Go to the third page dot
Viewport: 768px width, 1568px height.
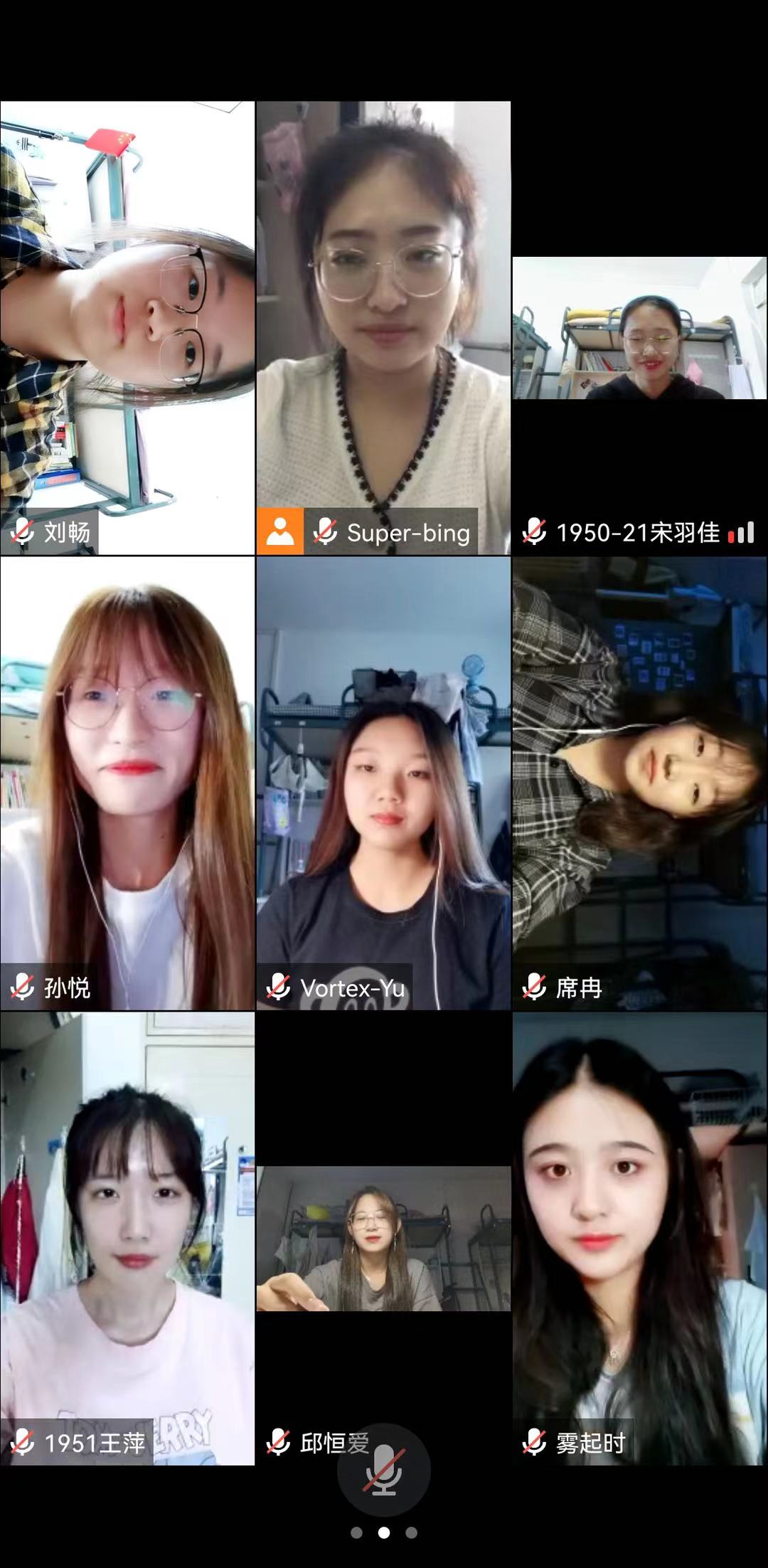(x=411, y=1532)
